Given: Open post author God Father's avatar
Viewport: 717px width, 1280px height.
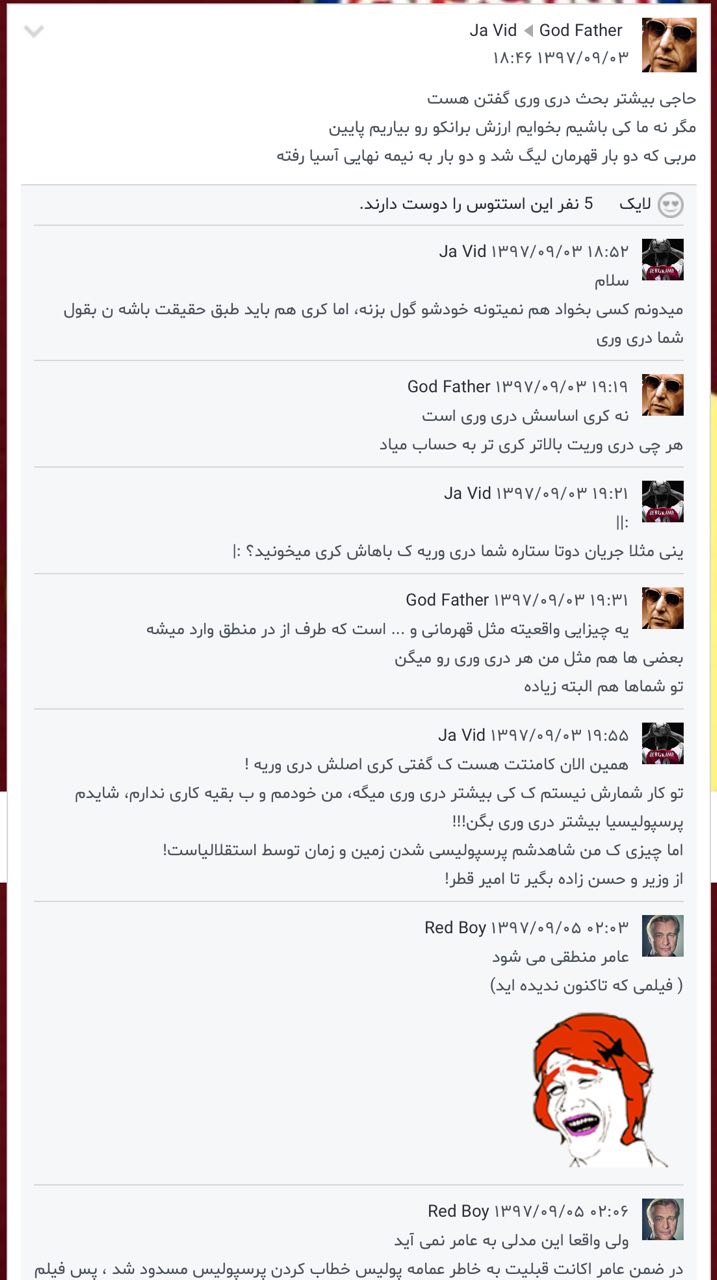Looking at the screenshot, I should 668,45.
